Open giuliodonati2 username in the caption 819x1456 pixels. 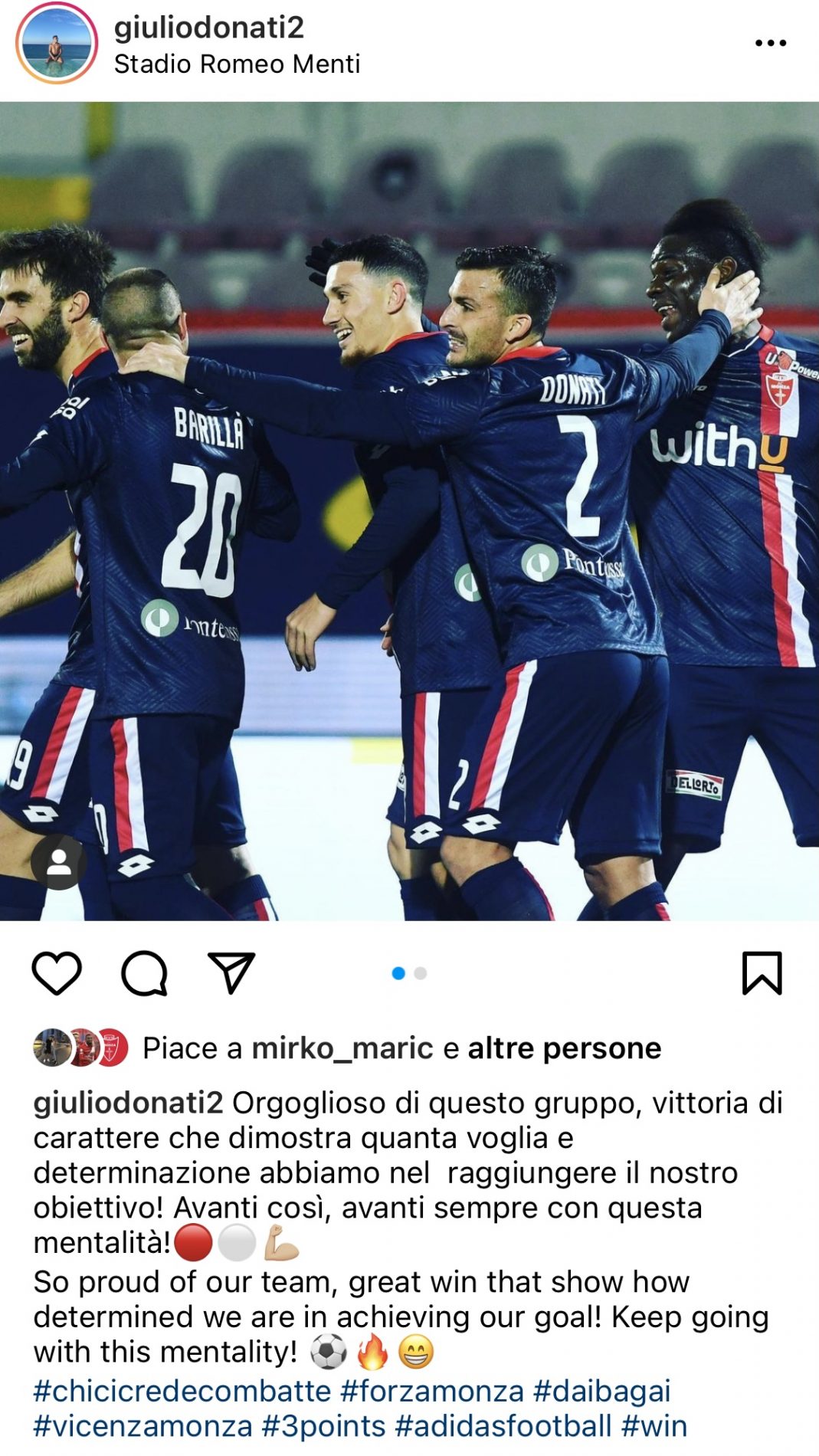click(x=128, y=1103)
